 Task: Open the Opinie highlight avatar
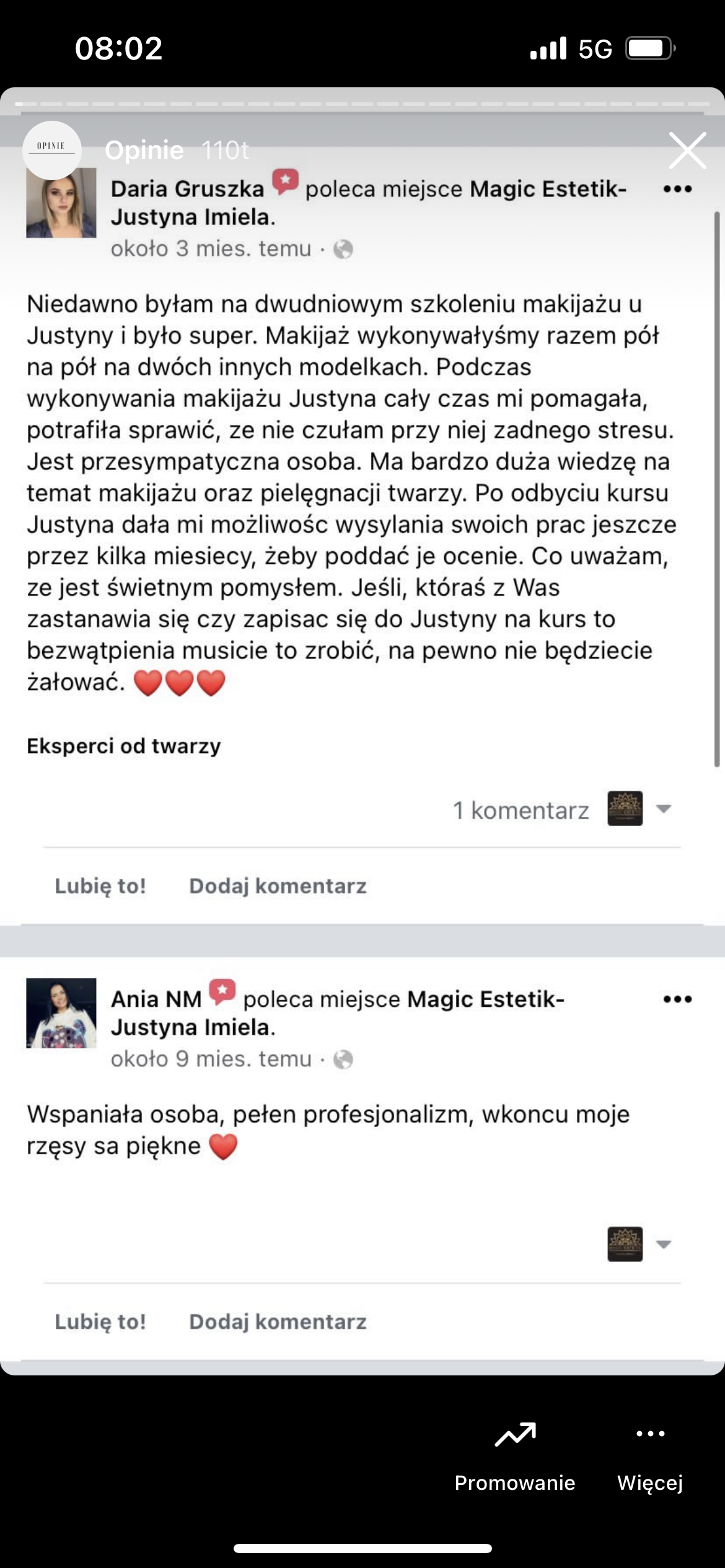point(52,149)
